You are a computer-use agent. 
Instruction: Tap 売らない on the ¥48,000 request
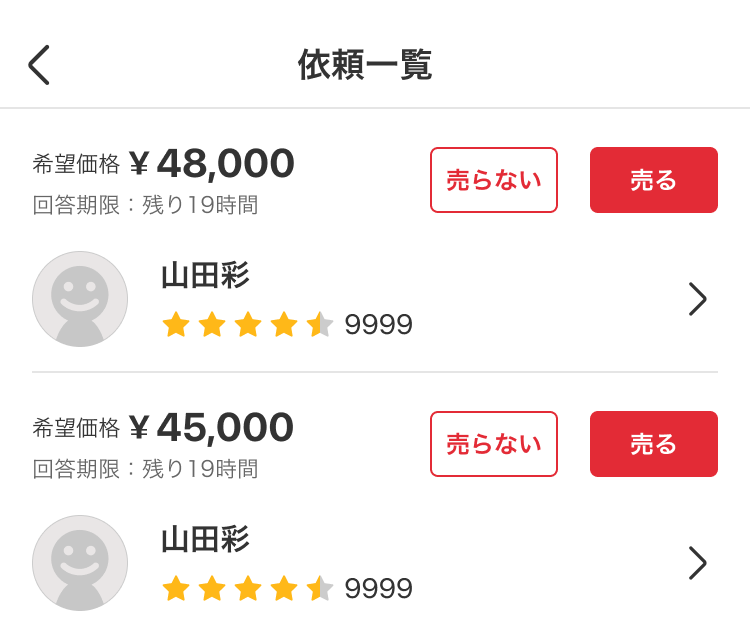pos(493,180)
